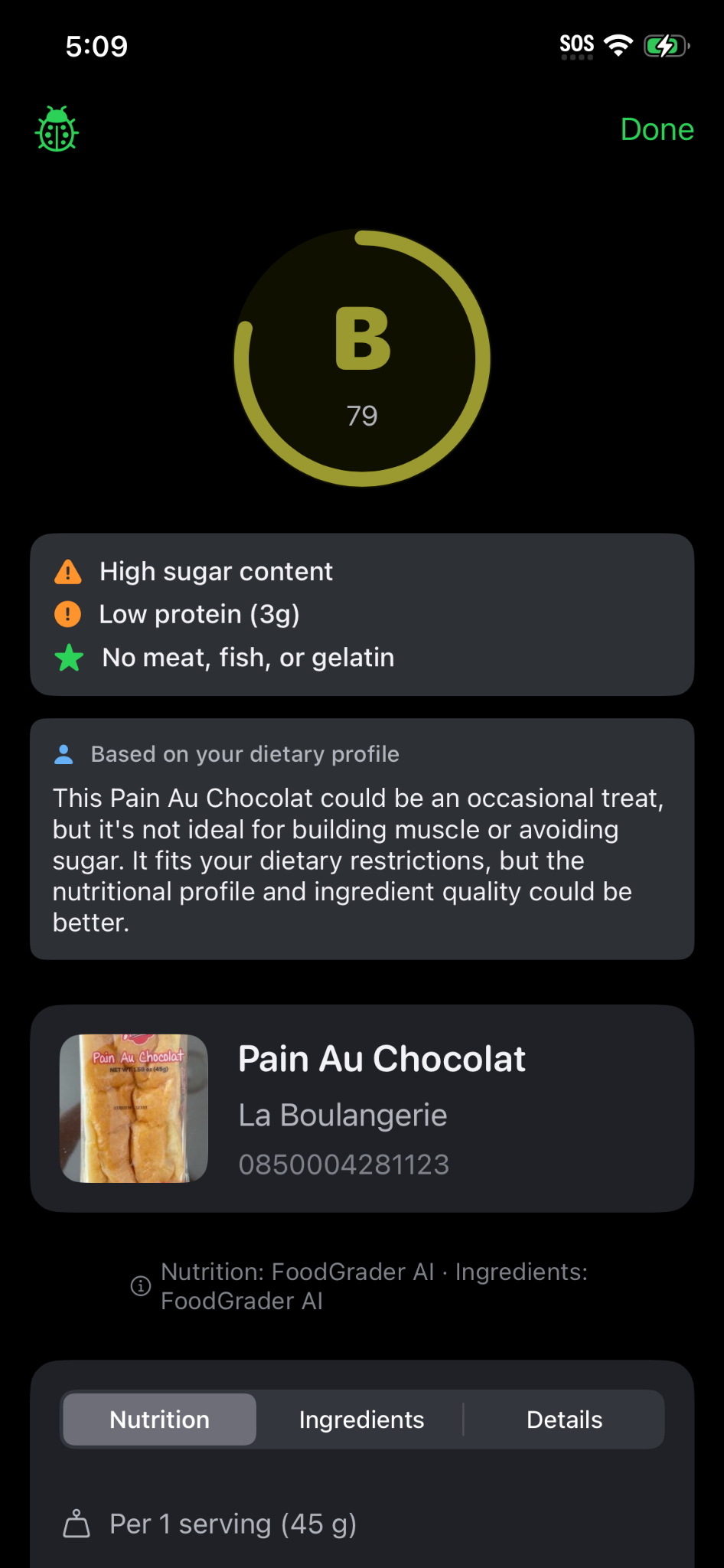
Task: Tap the product name Pain Au Chocolat
Action: coord(381,1059)
